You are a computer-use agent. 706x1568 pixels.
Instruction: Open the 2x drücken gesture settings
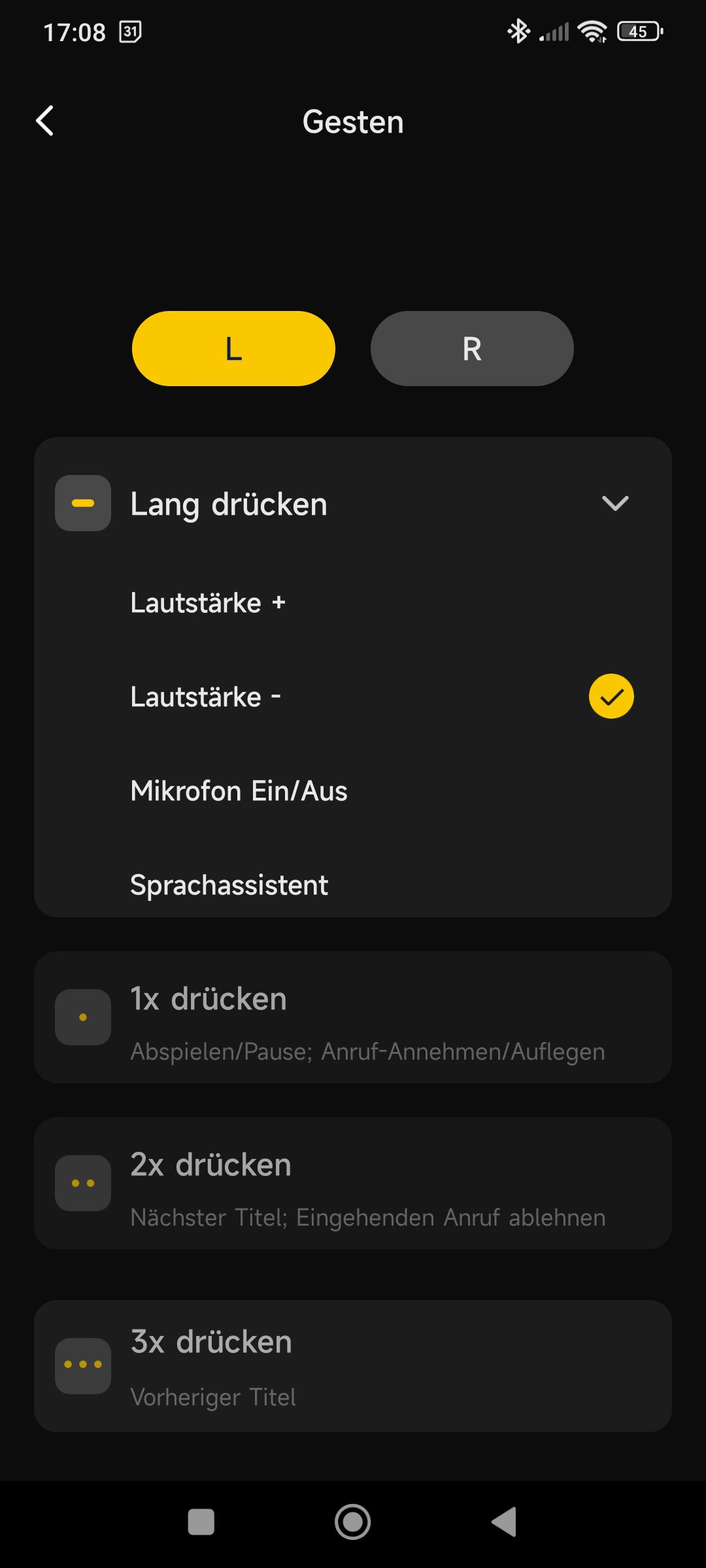coord(353,1183)
